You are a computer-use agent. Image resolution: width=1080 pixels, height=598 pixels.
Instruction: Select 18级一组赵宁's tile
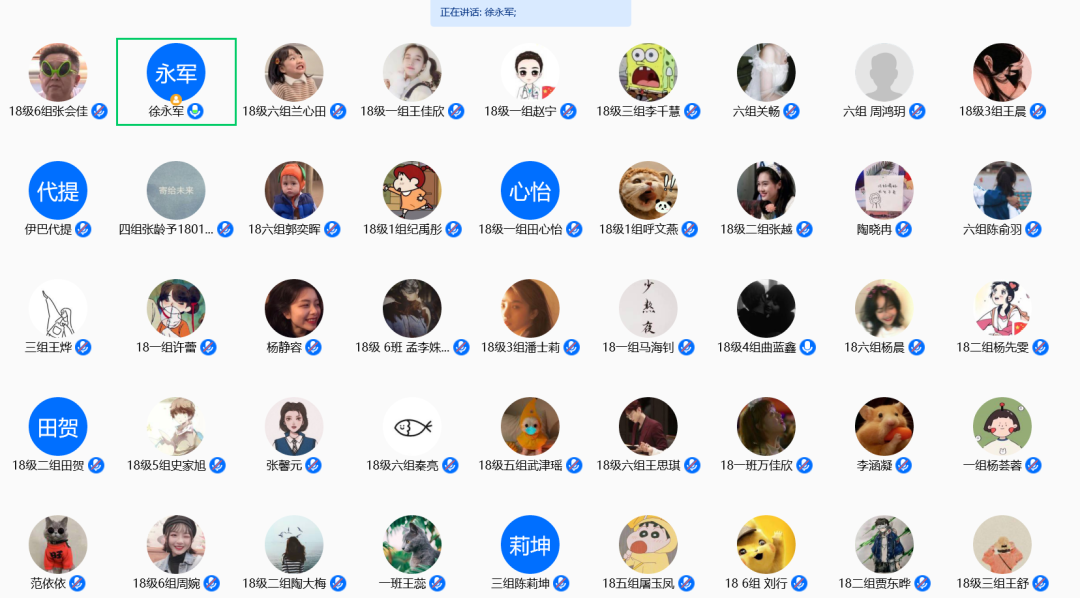click(x=530, y=73)
